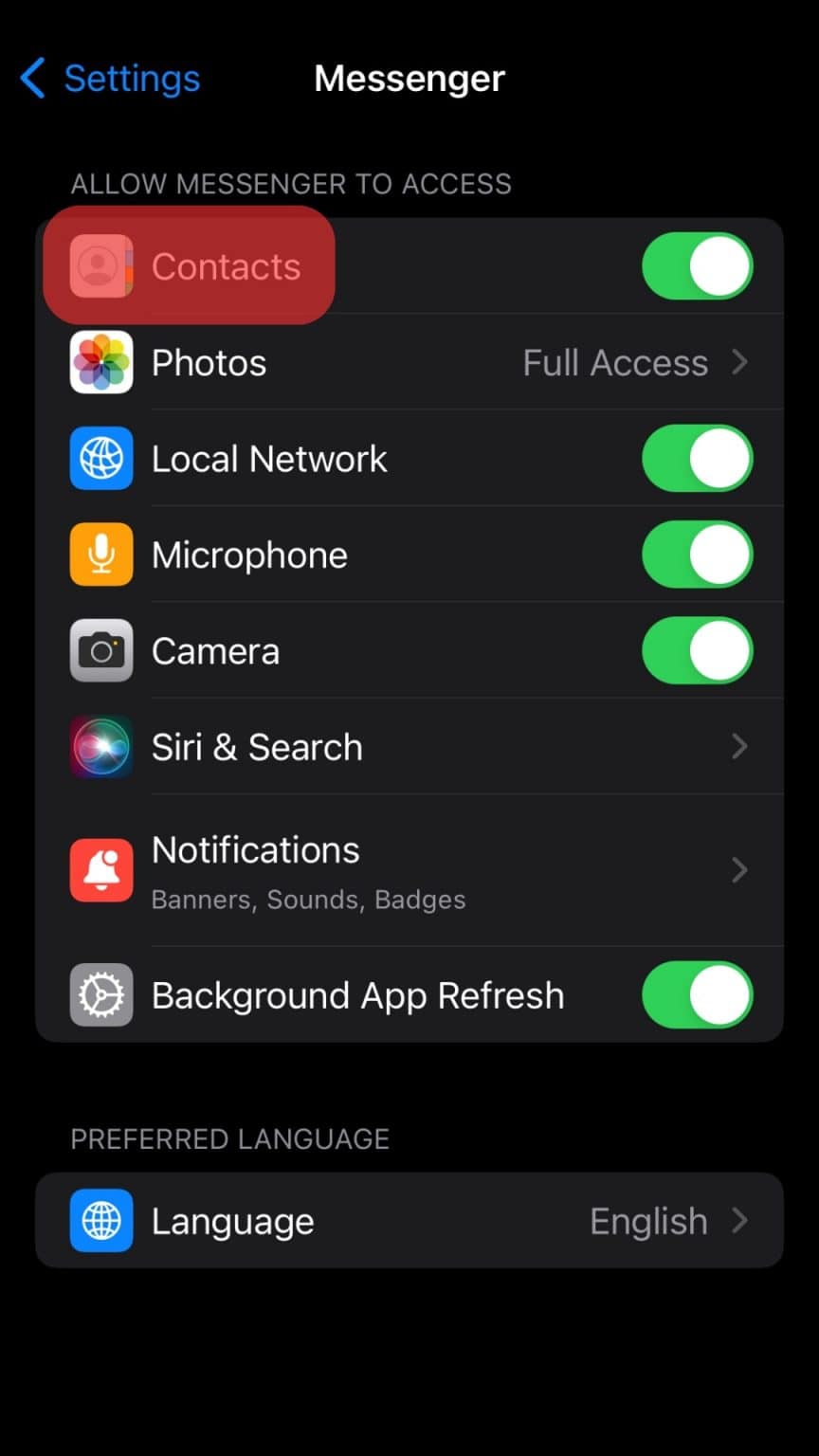Disable Contacts access for Messenger
819x1456 pixels.
pyautogui.click(x=698, y=266)
